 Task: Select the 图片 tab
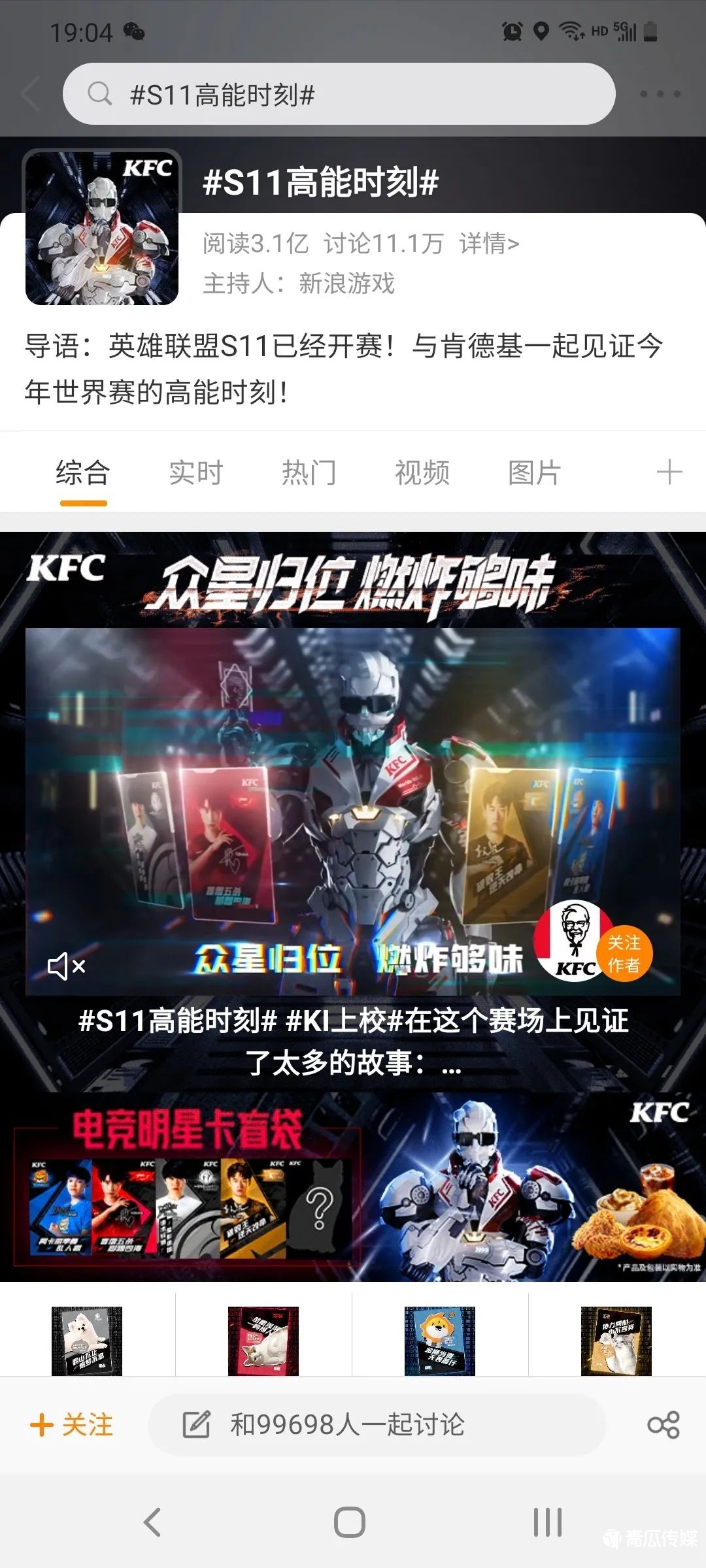(x=535, y=472)
